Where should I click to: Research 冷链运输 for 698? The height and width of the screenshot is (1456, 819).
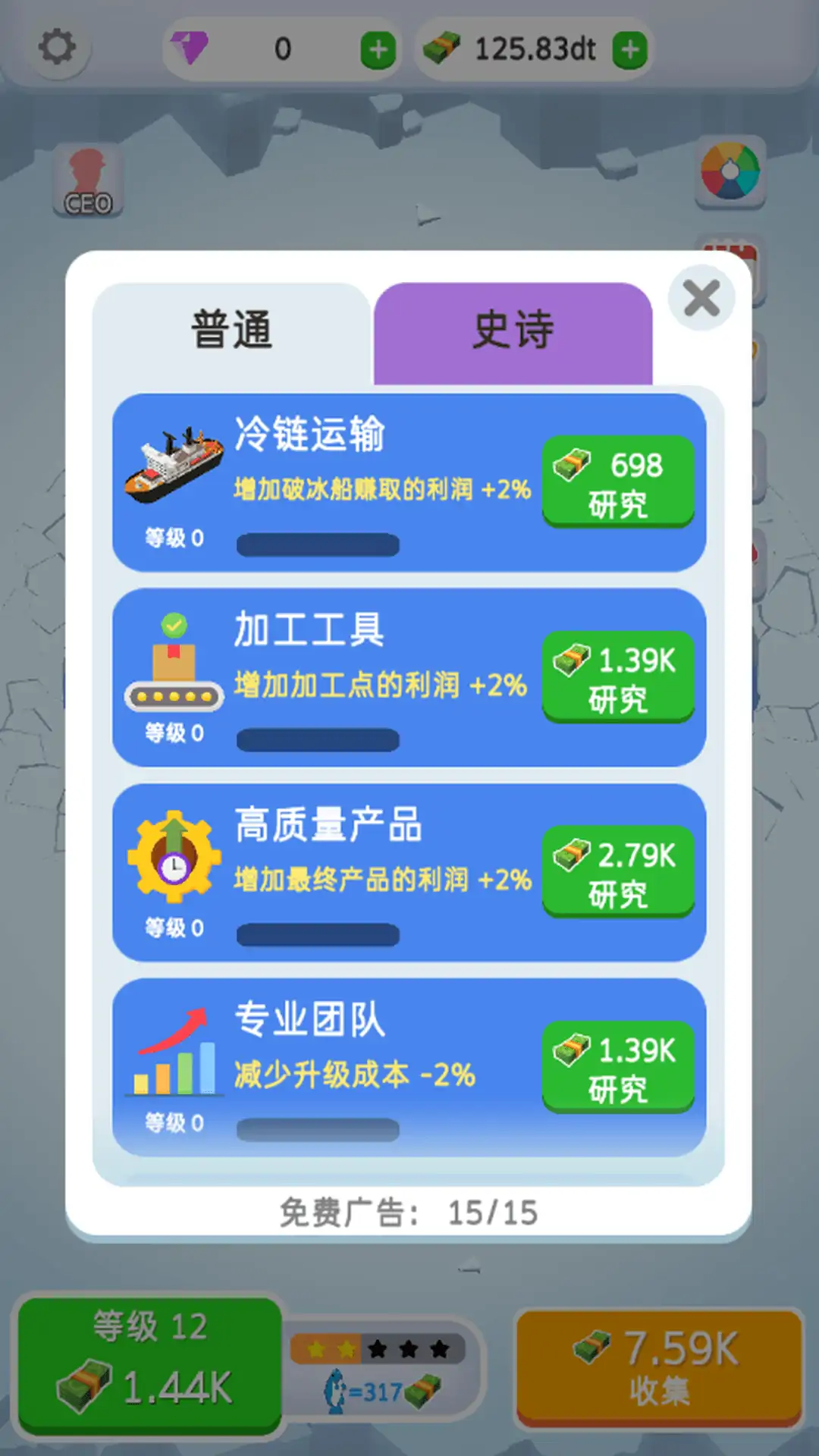[618, 482]
